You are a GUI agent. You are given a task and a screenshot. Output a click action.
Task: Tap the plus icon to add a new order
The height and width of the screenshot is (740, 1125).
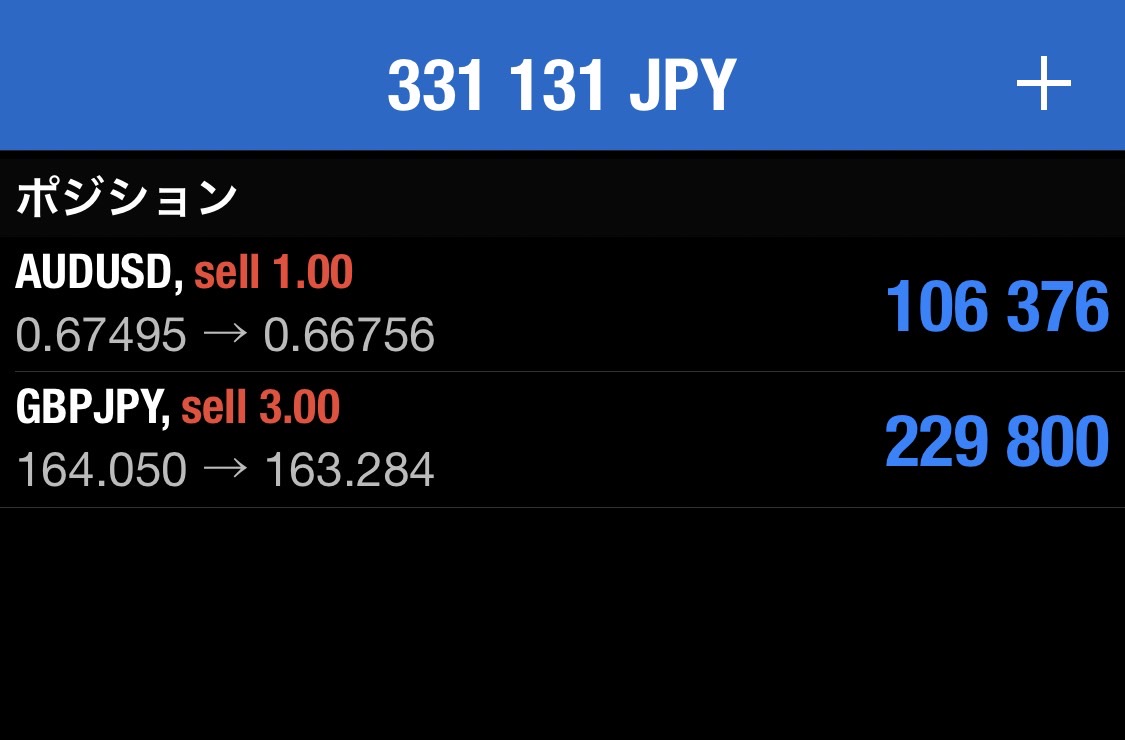pyautogui.click(x=1043, y=84)
